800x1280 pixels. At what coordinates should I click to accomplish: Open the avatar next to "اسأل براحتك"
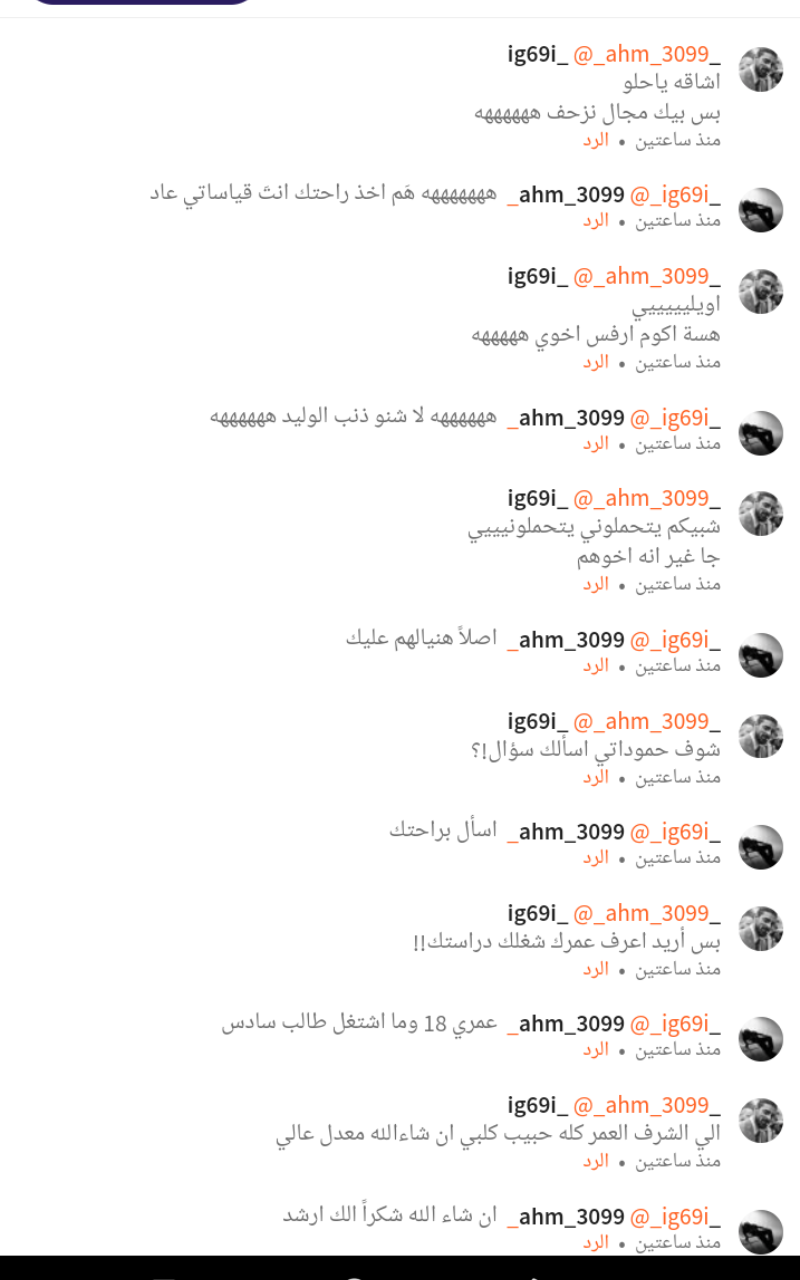tap(760, 847)
